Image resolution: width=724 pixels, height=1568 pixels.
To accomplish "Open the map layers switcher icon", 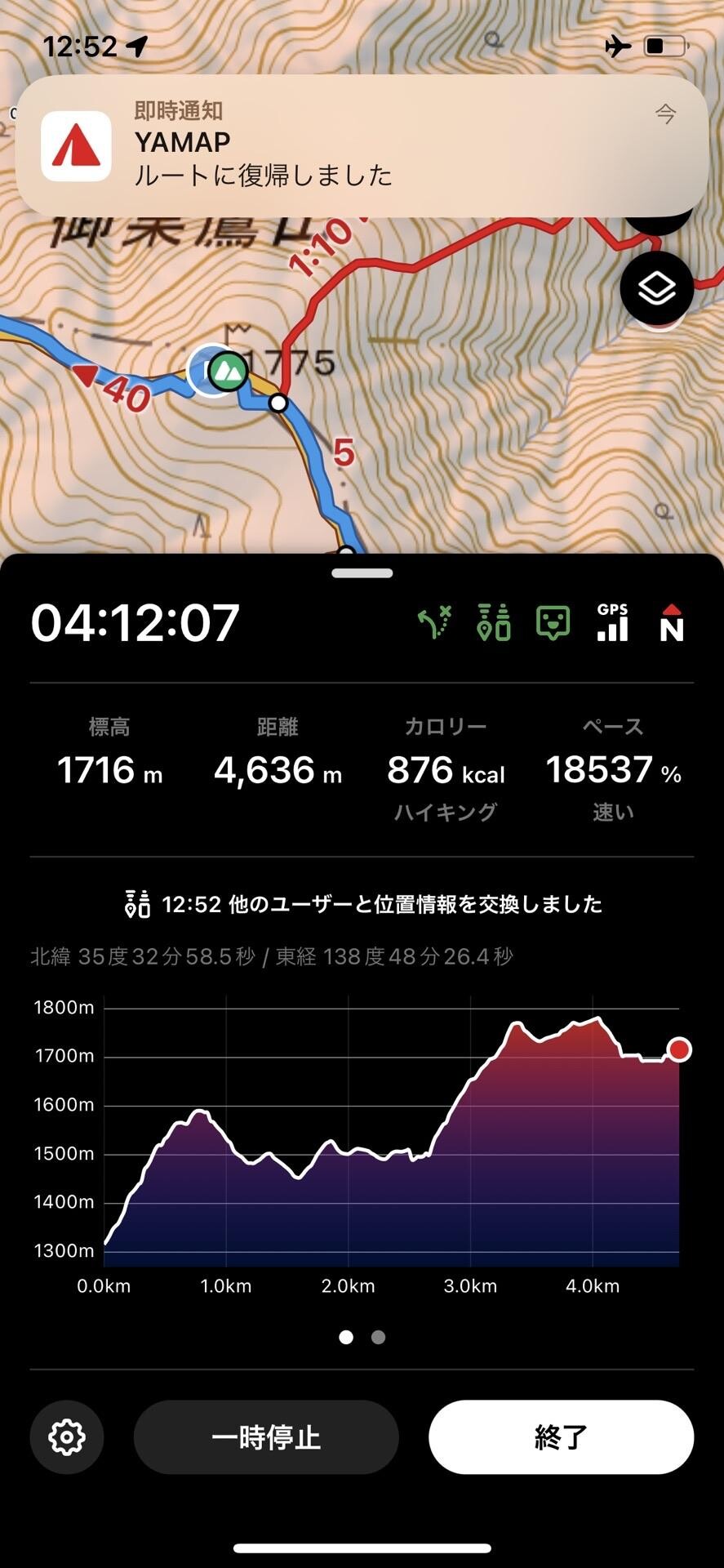I will 658,287.
